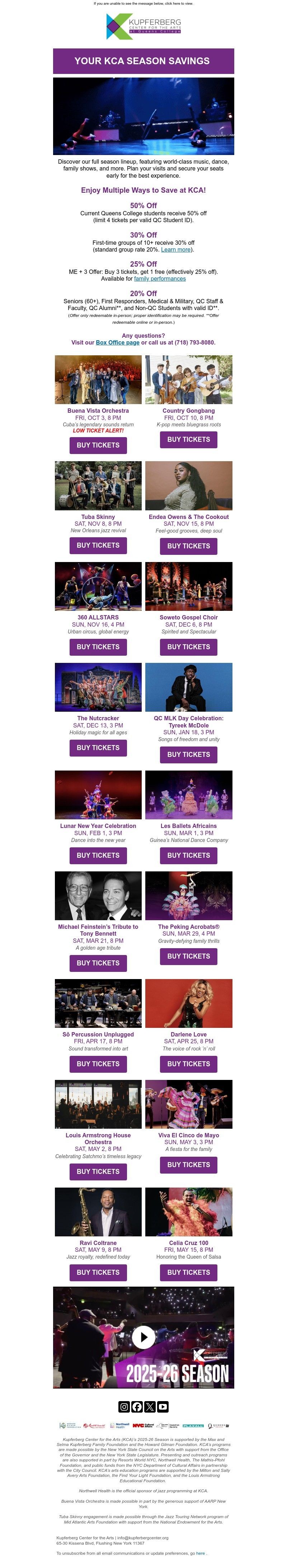Buy tickets for Country Gongbang

pos(188,439)
